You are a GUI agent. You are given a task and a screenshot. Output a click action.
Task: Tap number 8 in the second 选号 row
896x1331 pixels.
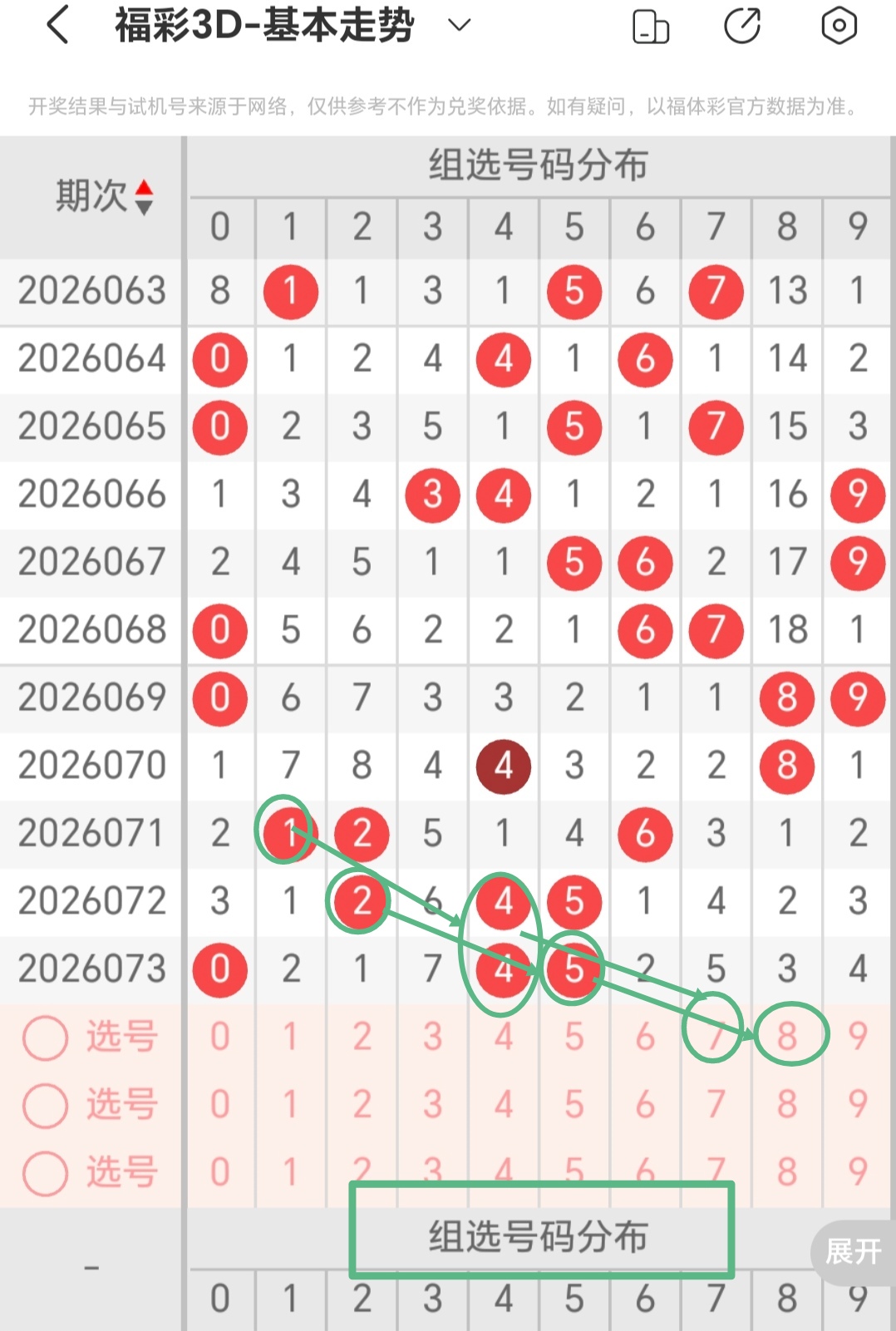786,1106
